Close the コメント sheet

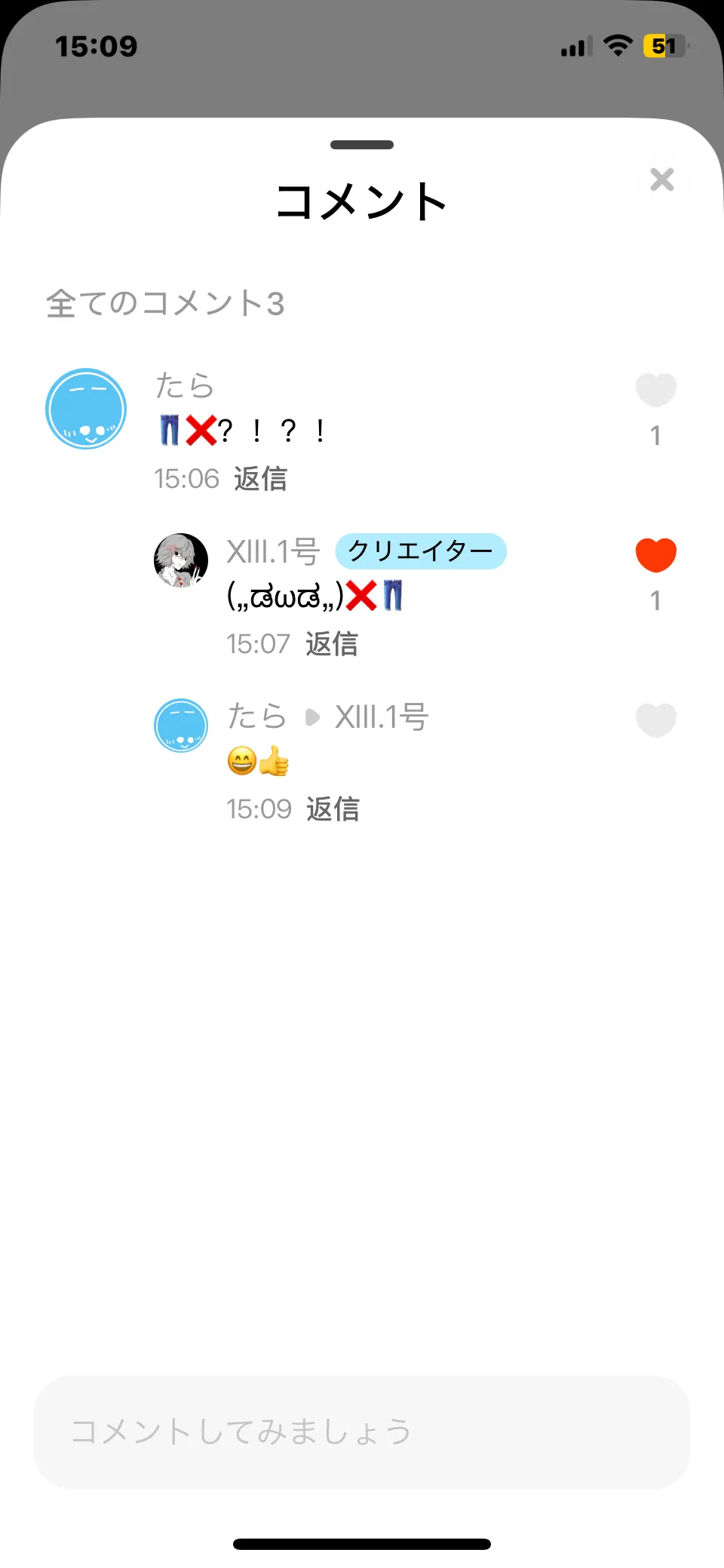pyautogui.click(x=661, y=180)
